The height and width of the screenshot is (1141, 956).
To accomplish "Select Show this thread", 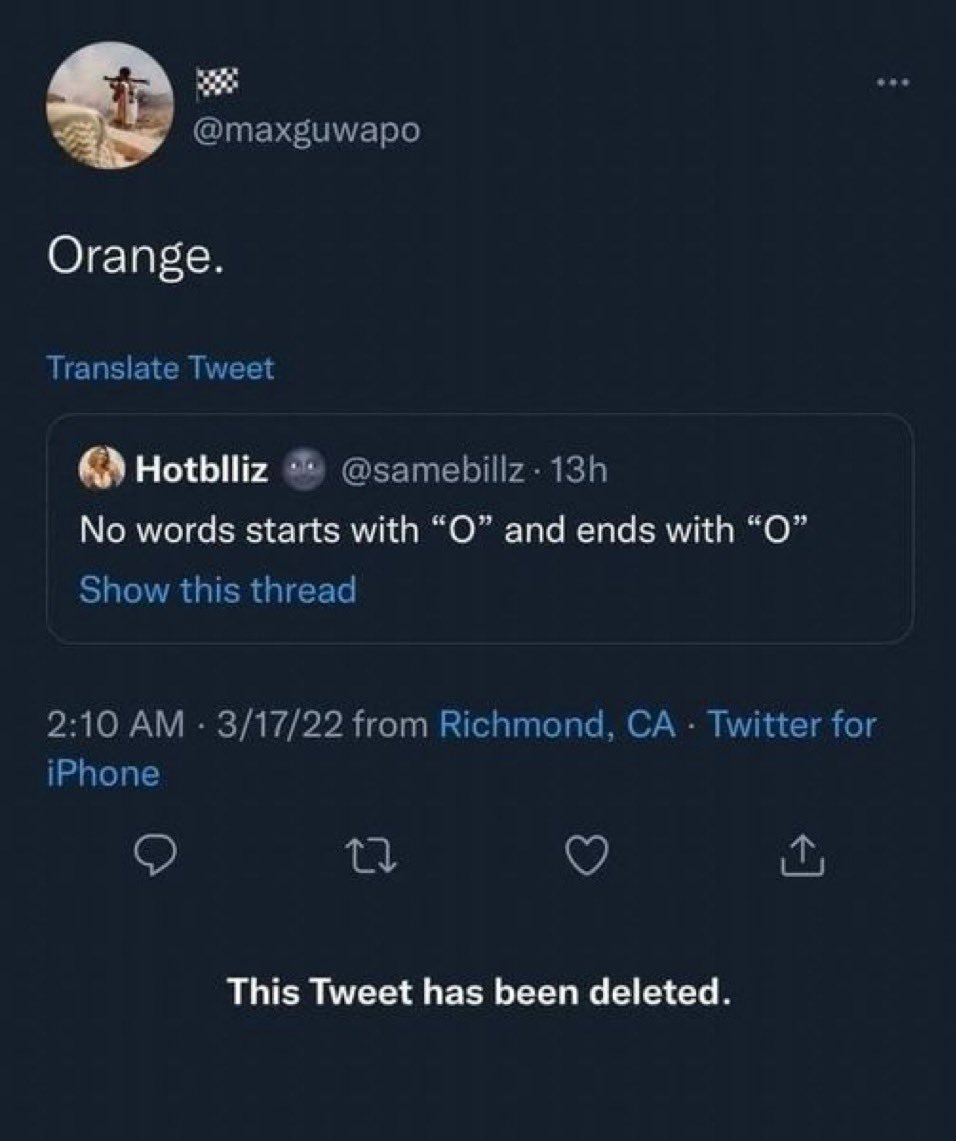I will [217, 590].
